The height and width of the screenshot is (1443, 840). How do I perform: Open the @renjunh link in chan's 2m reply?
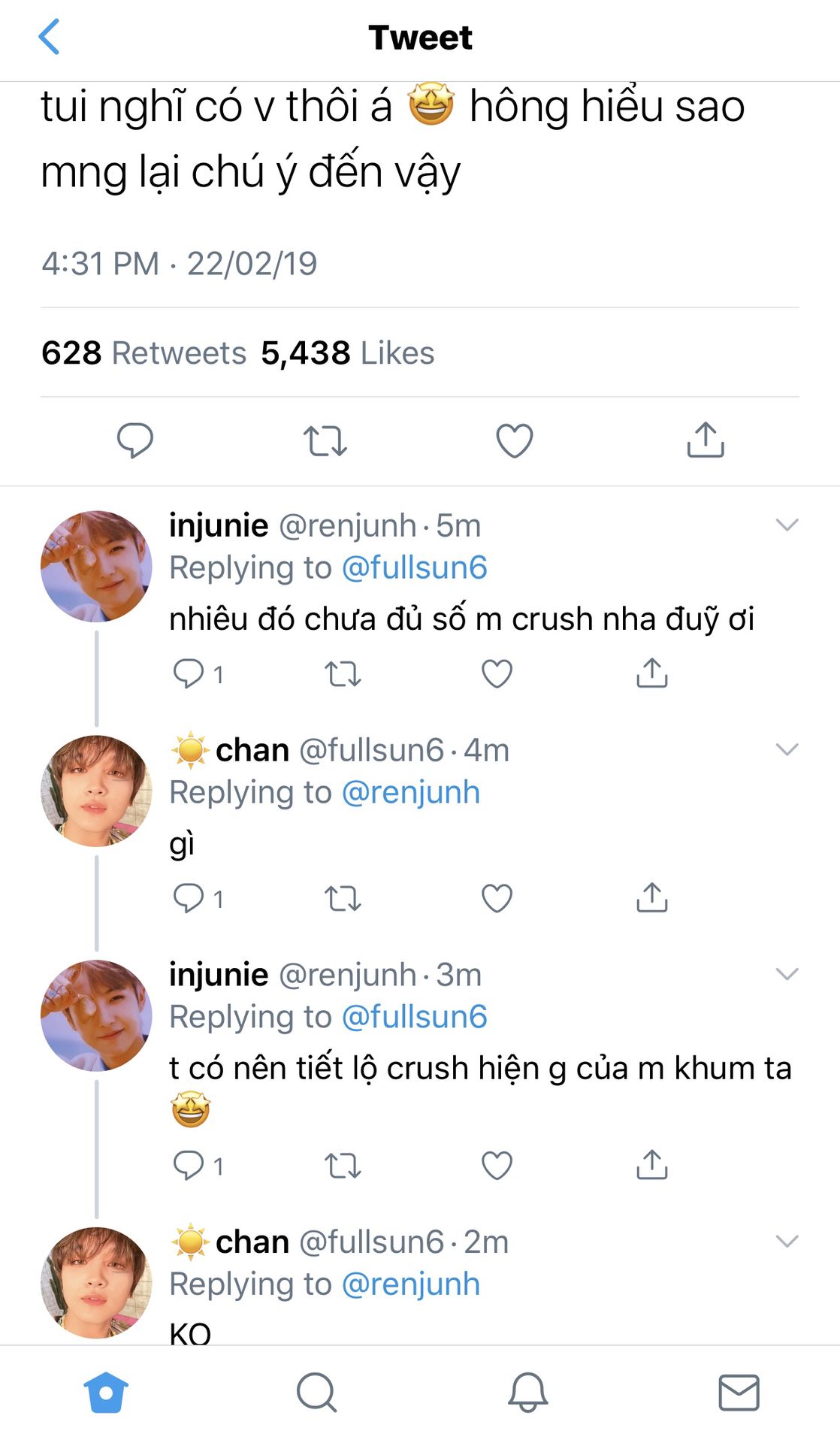coord(410,1284)
